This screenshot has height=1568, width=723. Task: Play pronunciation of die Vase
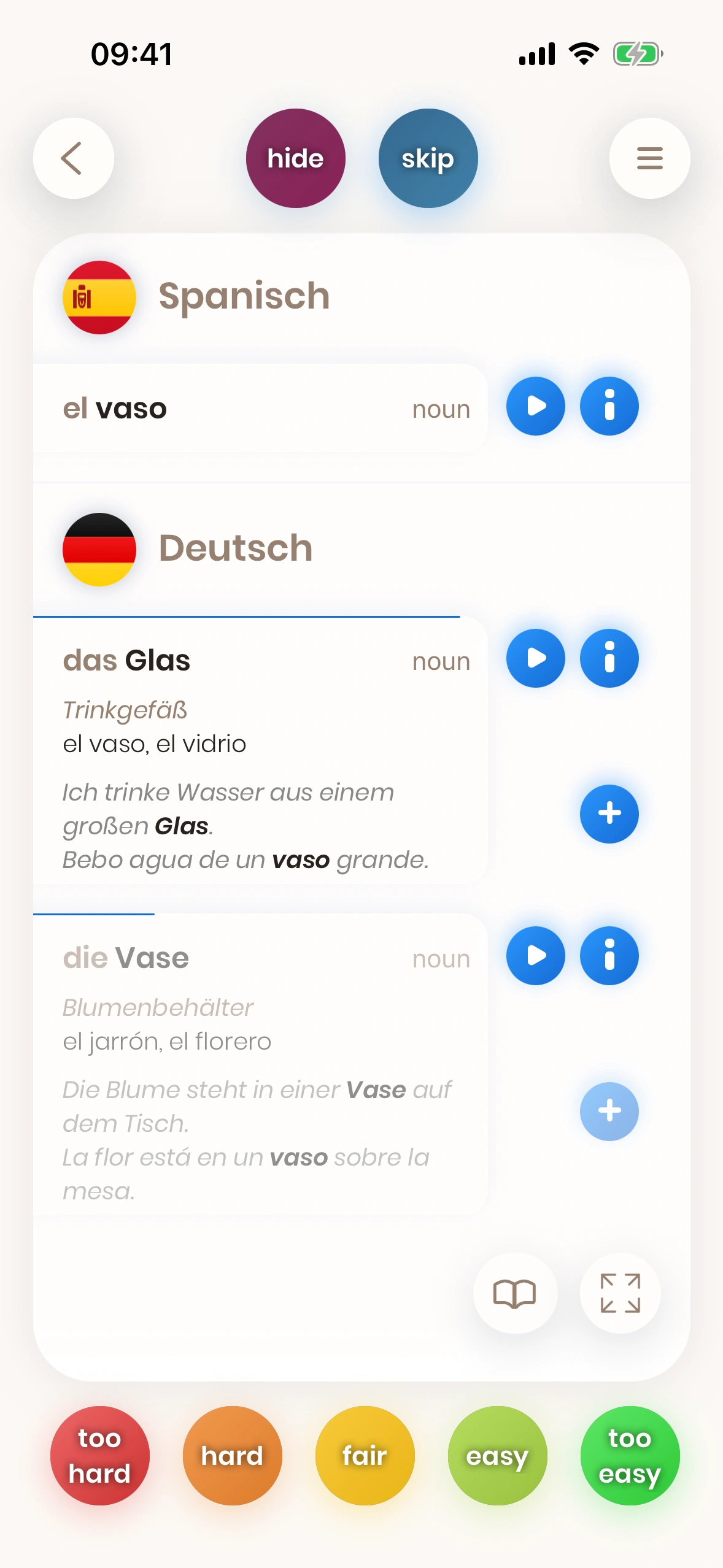coord(535,956)
